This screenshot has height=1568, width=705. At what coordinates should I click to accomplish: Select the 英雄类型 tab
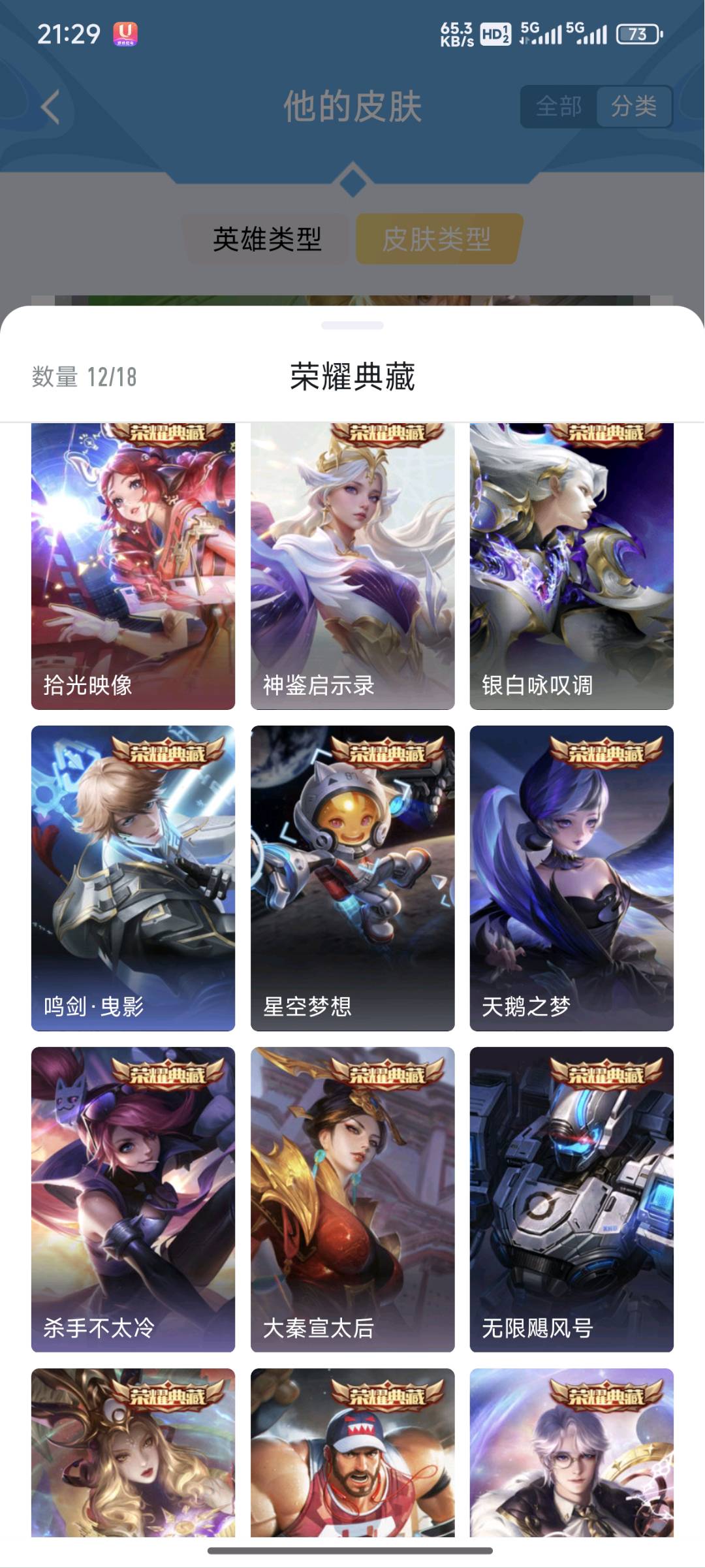click(267, 239)
